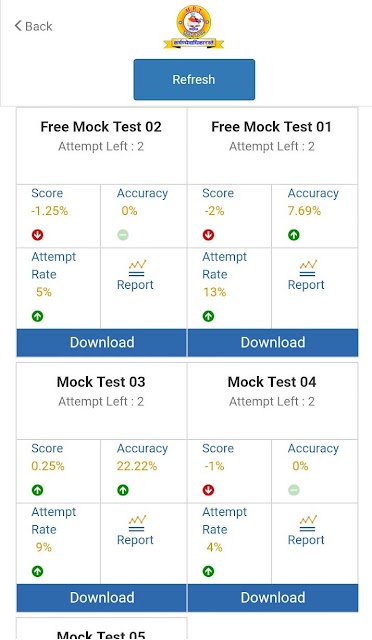Image resolution: width=372 pixels, height=640 pixels.
Task: Download Mock Test 03
Action: pyautogui.click(x=102, y=598)
